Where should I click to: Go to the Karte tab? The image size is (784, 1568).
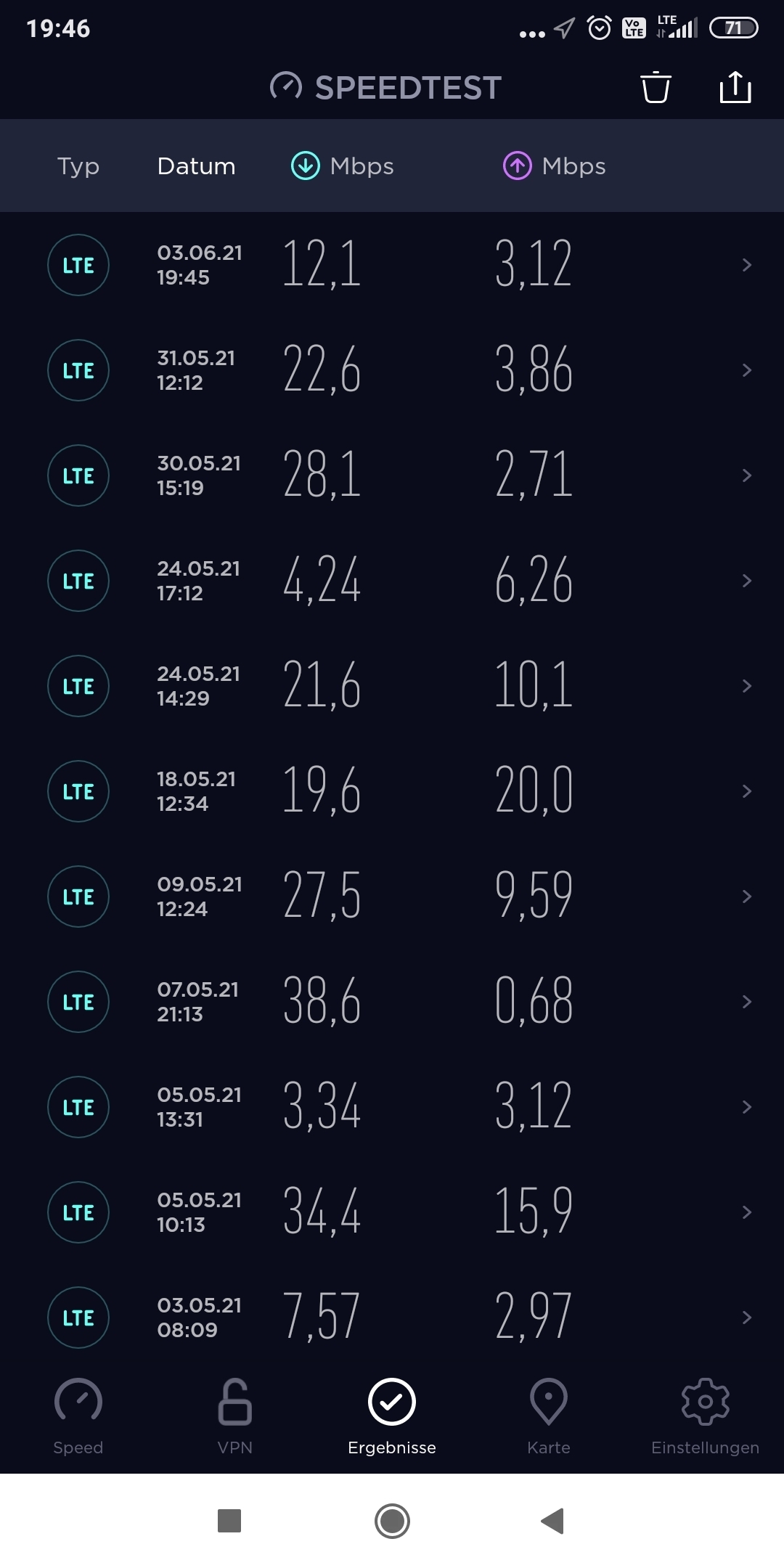549,1417
